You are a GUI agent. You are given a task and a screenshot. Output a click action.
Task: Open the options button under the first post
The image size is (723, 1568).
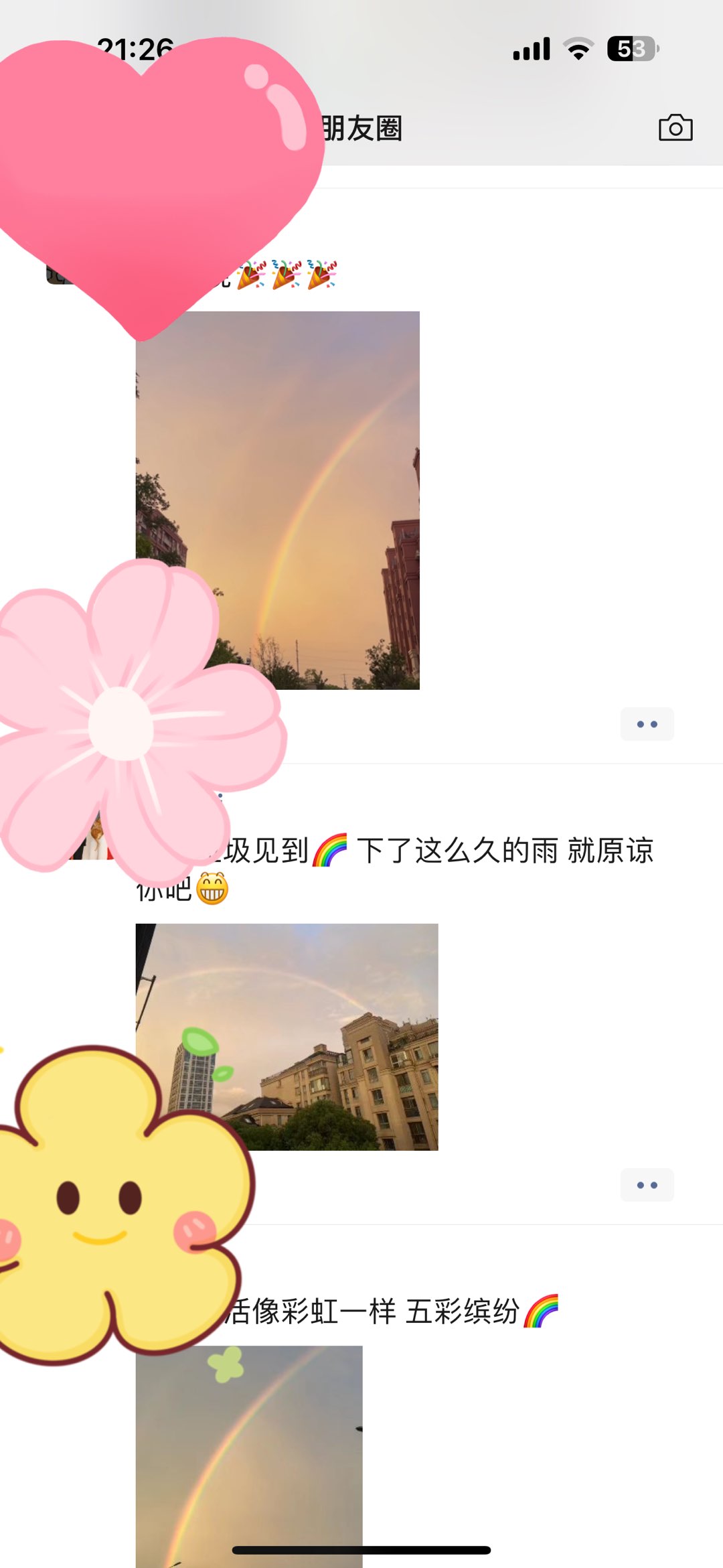pyautogui.click(x=647, y=724)
